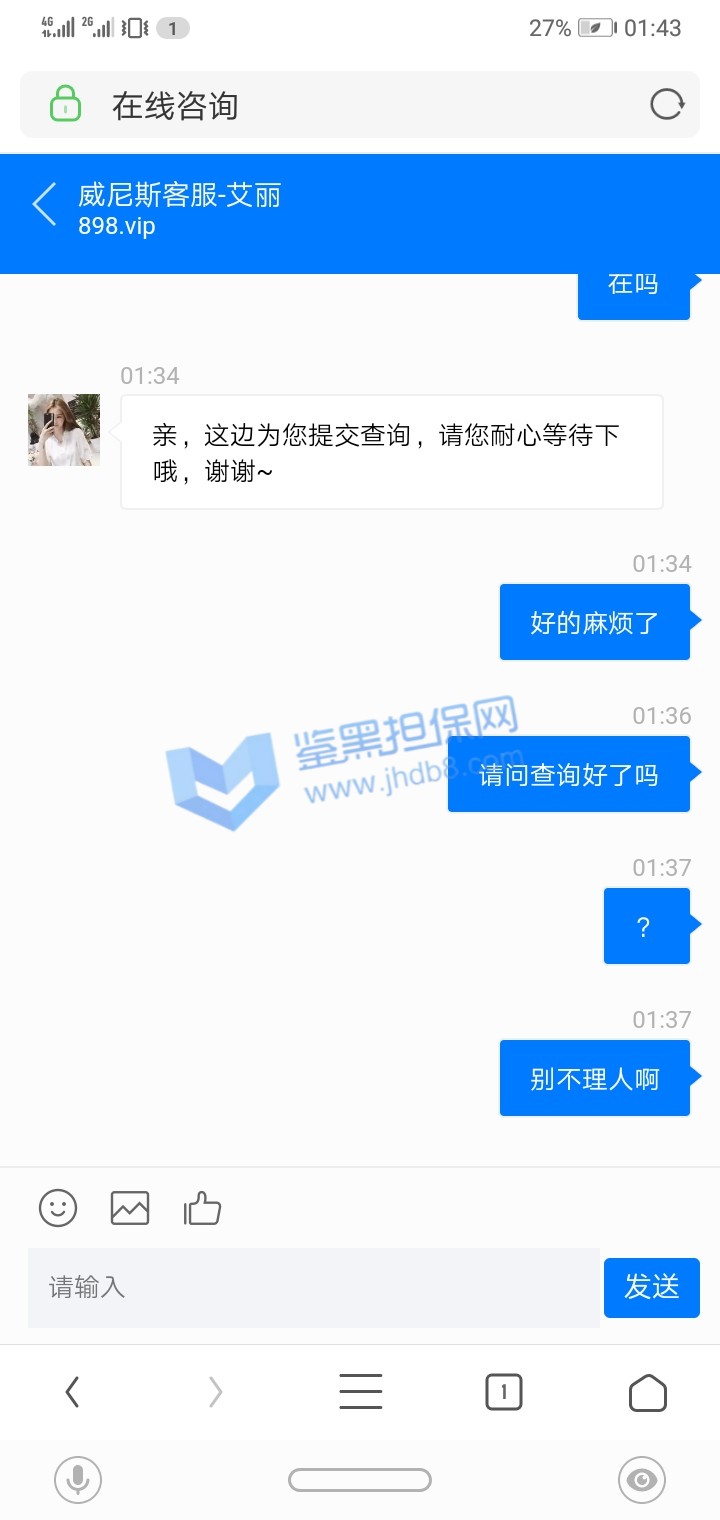Go back from the 威尼斯客服-艾丽 chat
The image size is (720, 1520).
pos(44,205)
